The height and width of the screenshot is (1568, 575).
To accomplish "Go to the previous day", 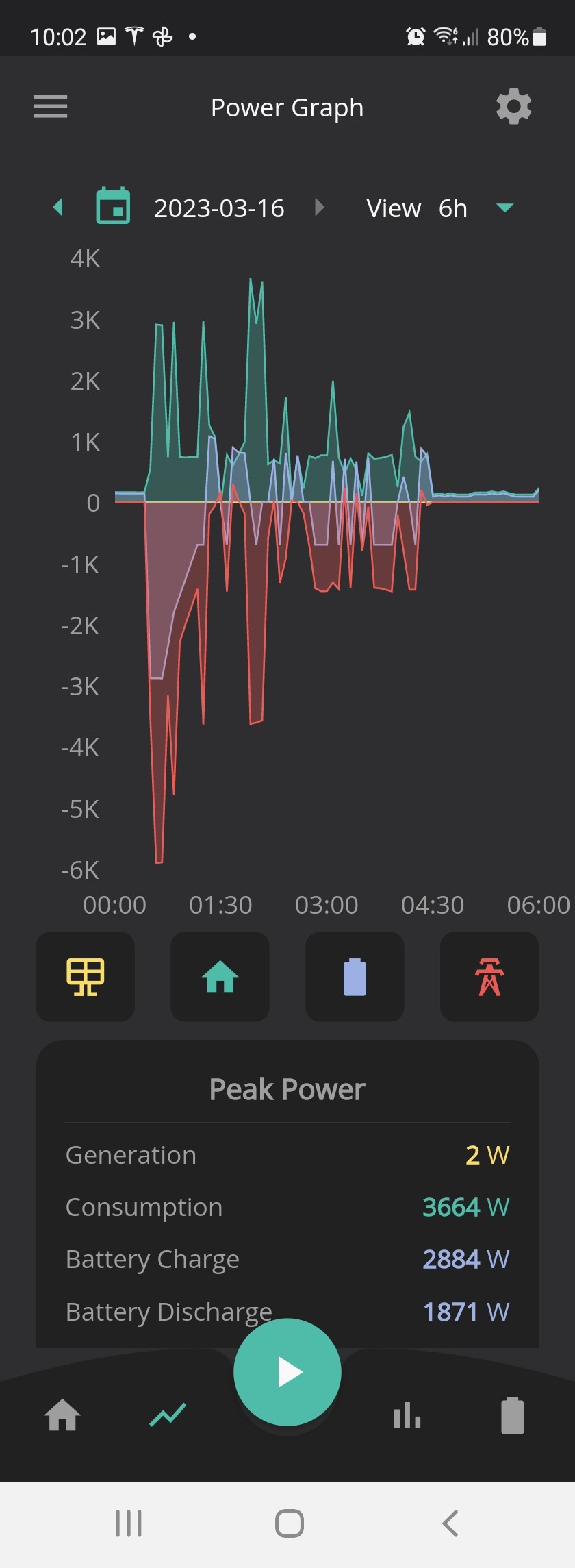I will coord(58,207).
